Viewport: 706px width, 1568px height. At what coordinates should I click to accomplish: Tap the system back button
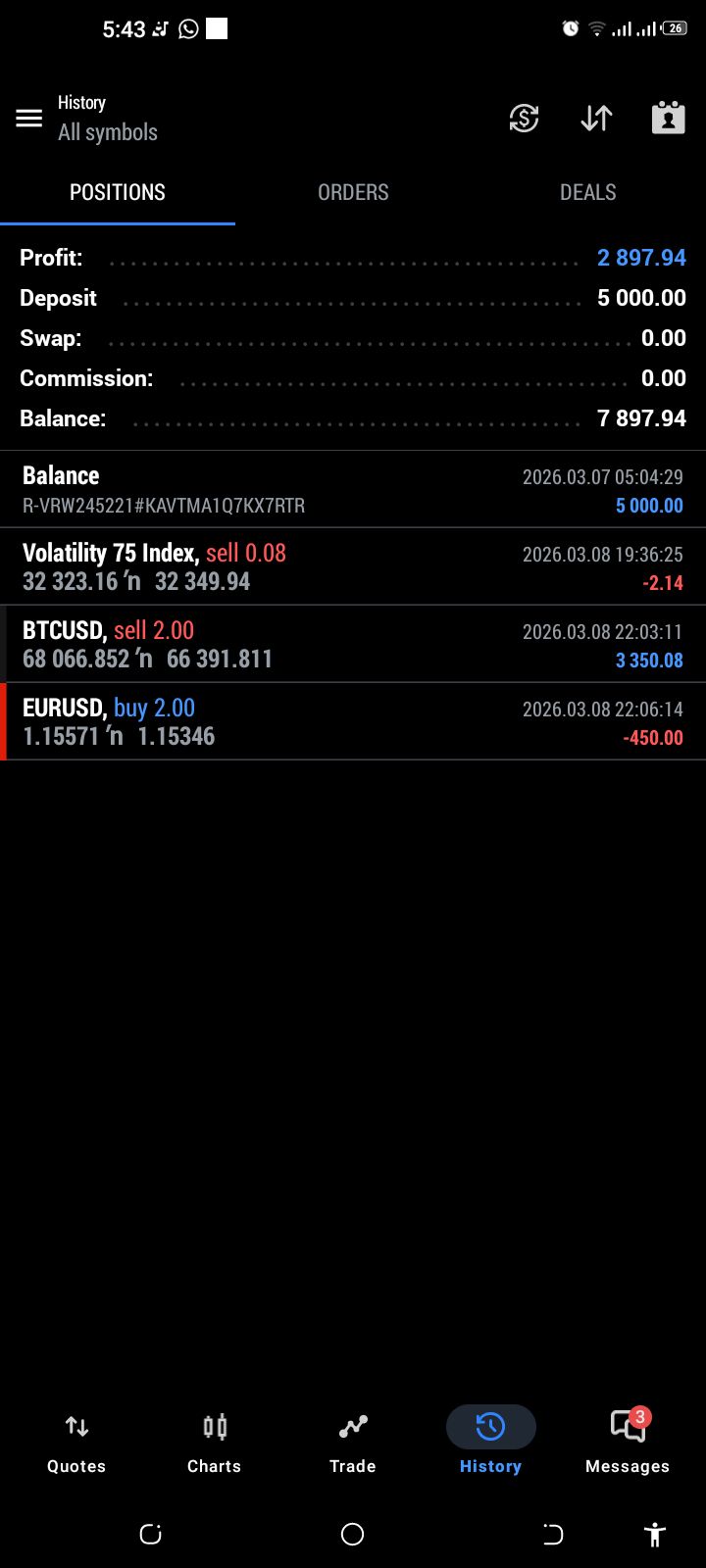coord(553,1535)
